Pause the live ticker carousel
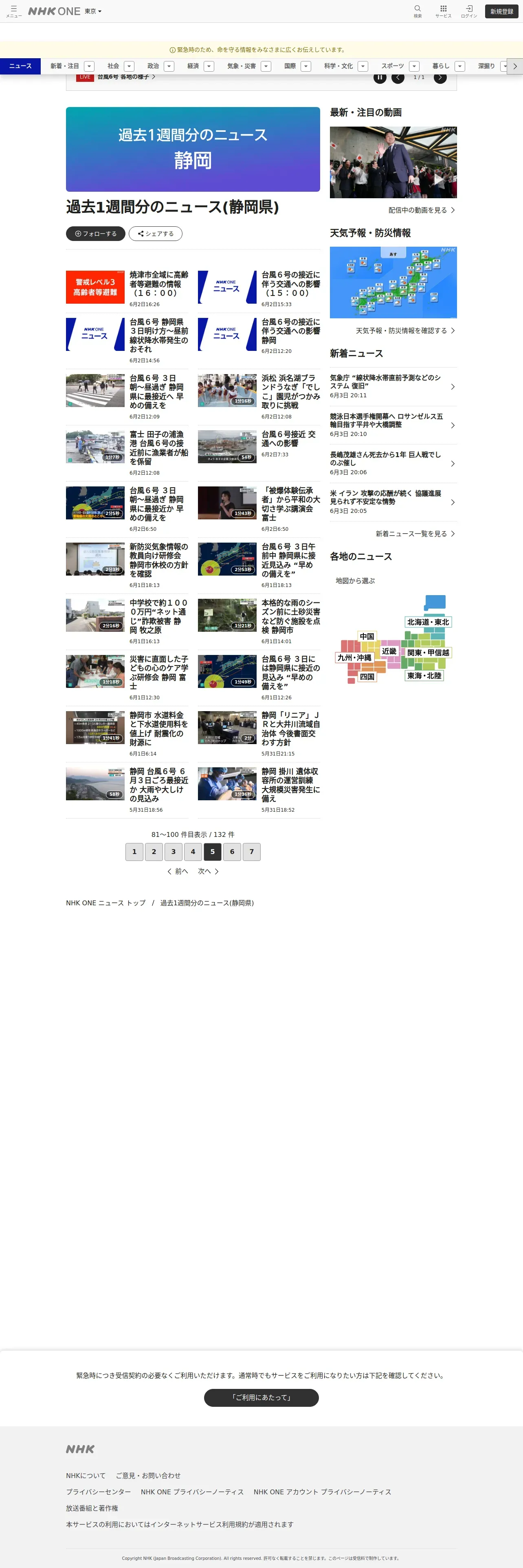 pos(380,77)
